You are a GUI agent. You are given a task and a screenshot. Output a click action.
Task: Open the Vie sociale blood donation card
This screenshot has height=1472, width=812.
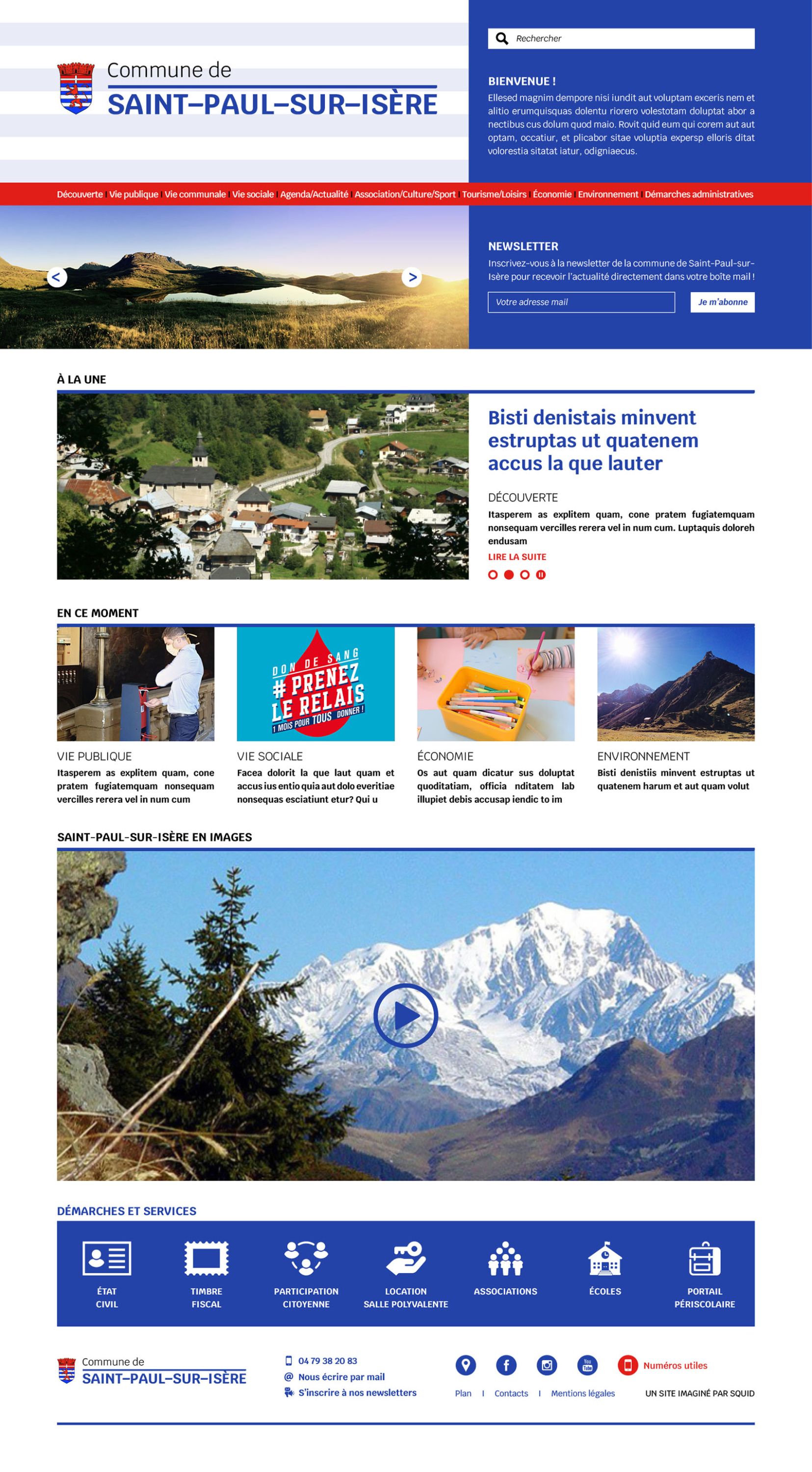tap(315, 684)
